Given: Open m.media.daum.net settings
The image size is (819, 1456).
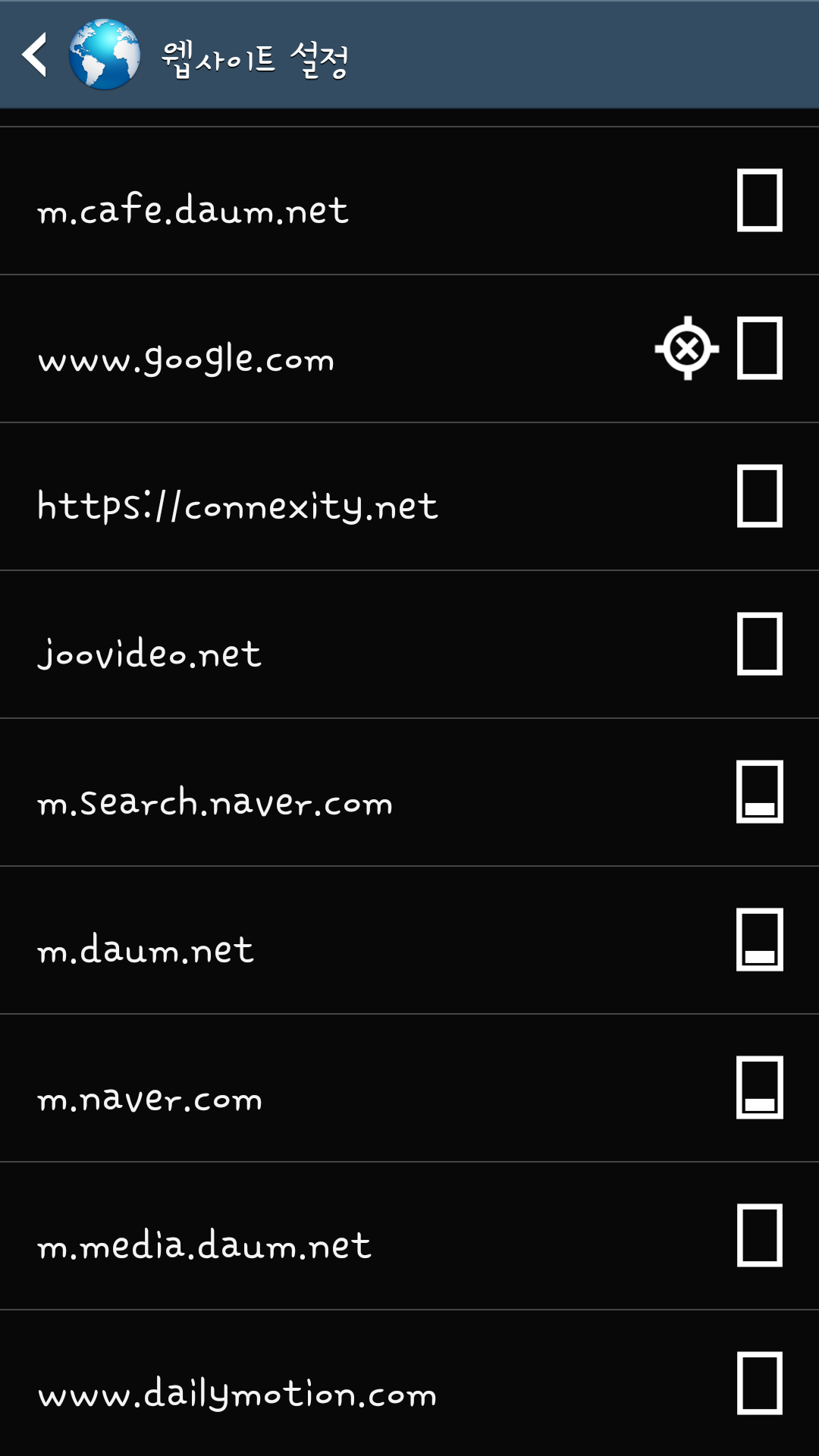Looking at the screenshot, I should [205, 1245].
